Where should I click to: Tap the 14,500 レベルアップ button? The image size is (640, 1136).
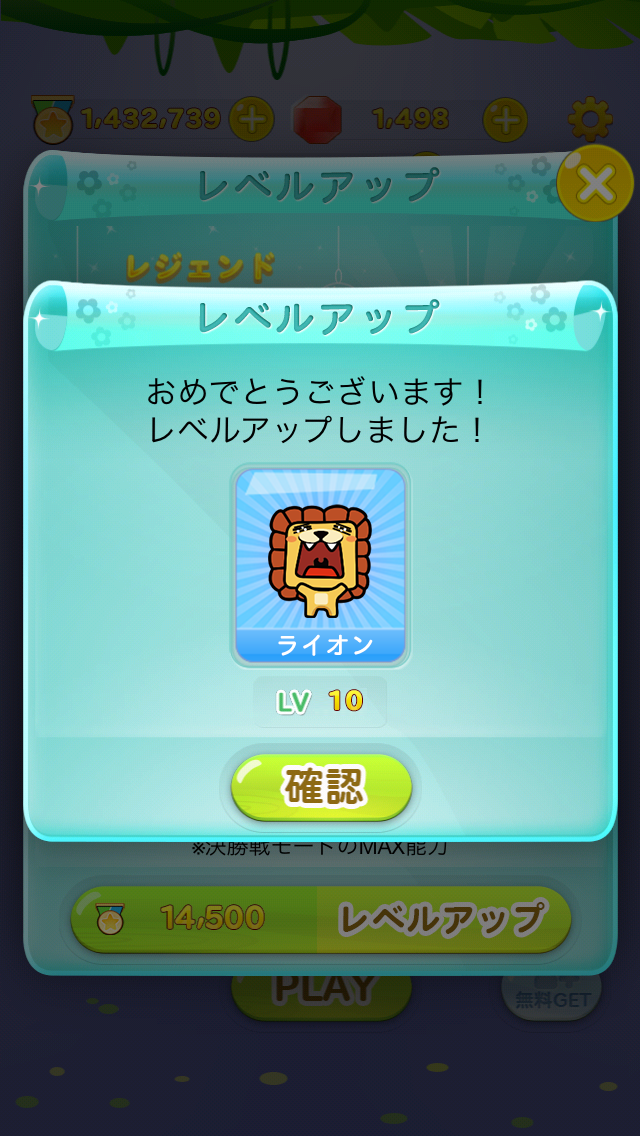tap(320, 919)
